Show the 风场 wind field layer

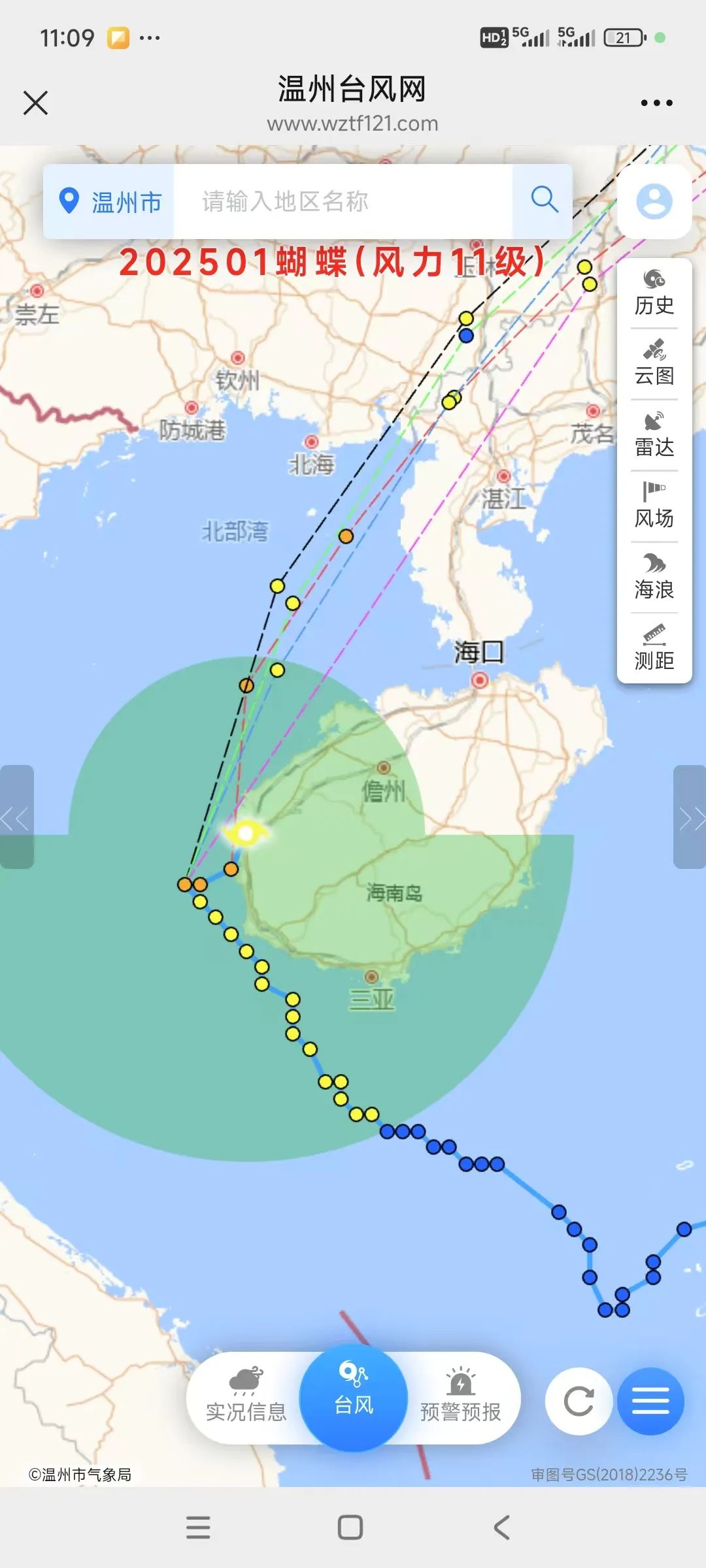point(654,506)
